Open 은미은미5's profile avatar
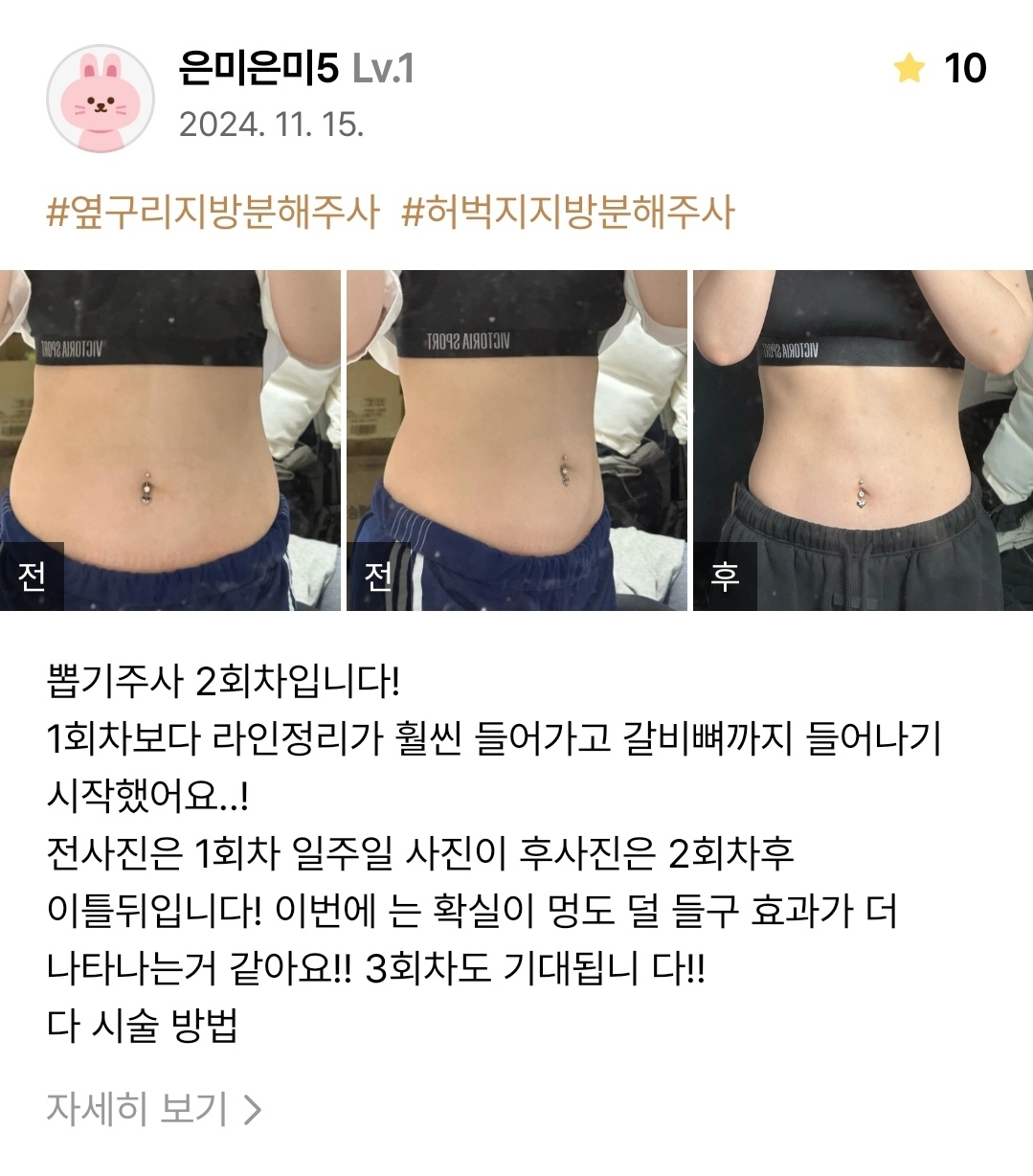 [x=101, y=98]
